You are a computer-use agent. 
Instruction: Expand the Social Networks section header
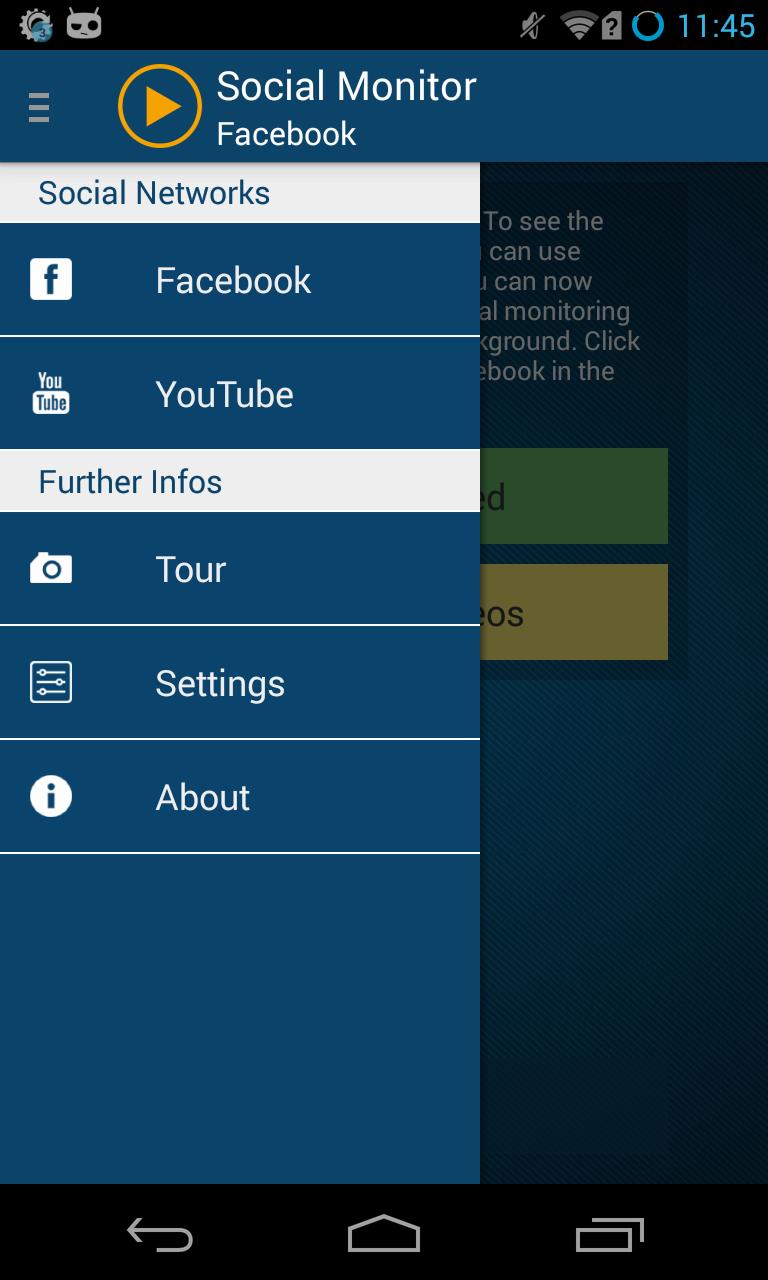154,192
